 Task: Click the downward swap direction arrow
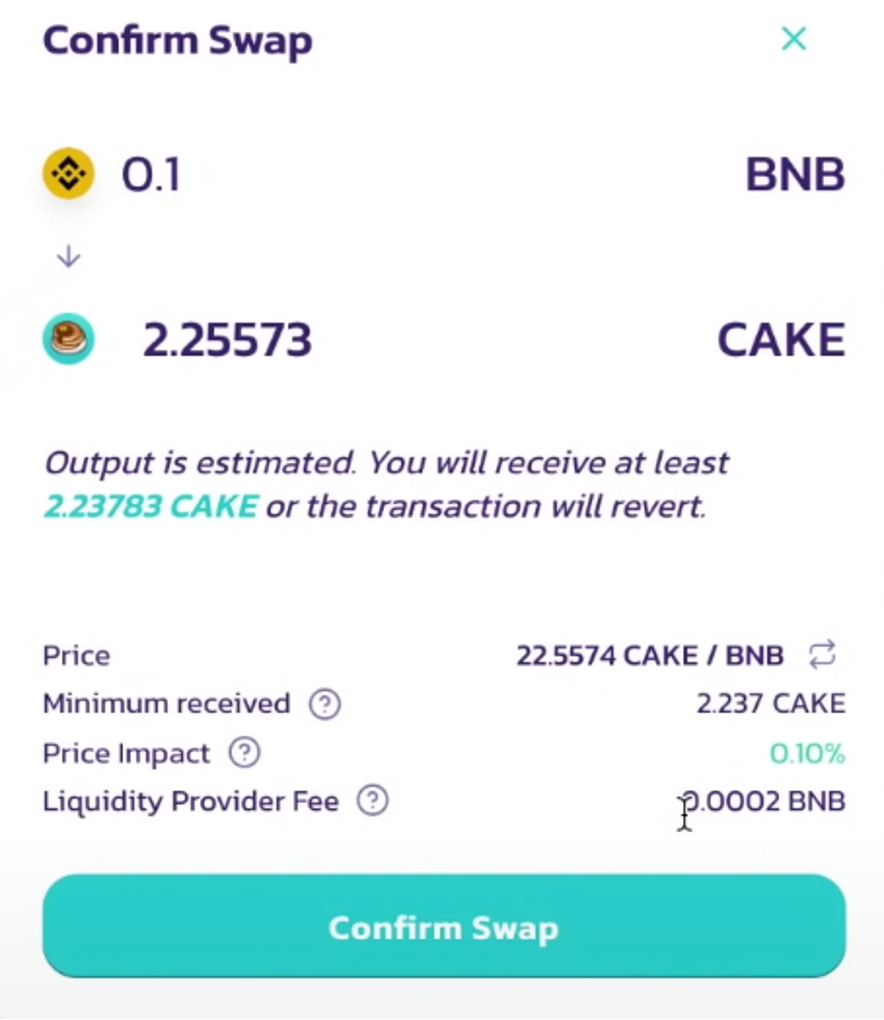tap(67, 255)
